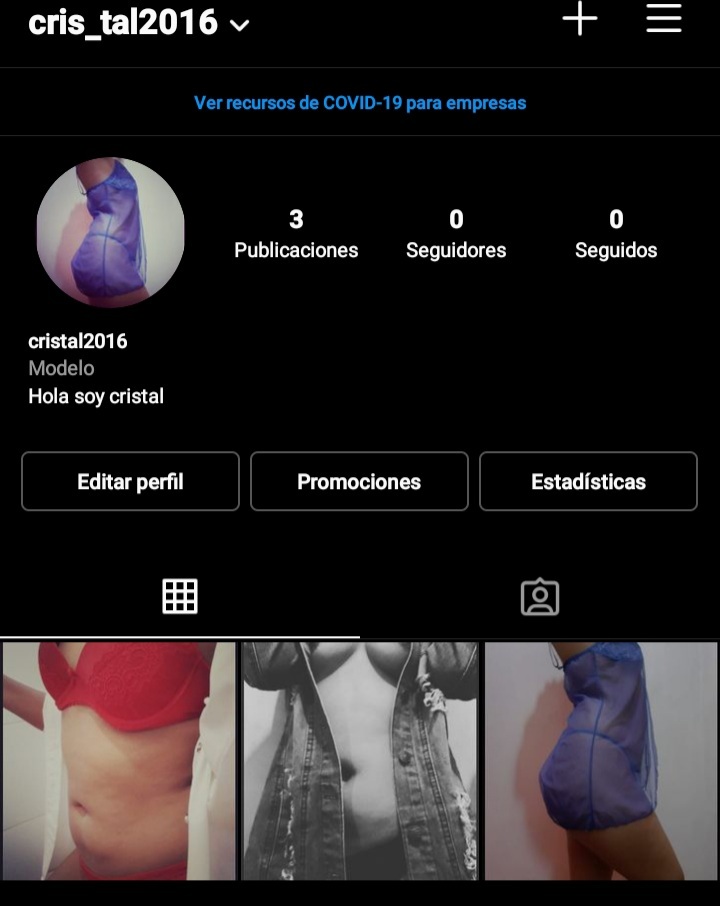Switch to the tagged photos tab

540,597
